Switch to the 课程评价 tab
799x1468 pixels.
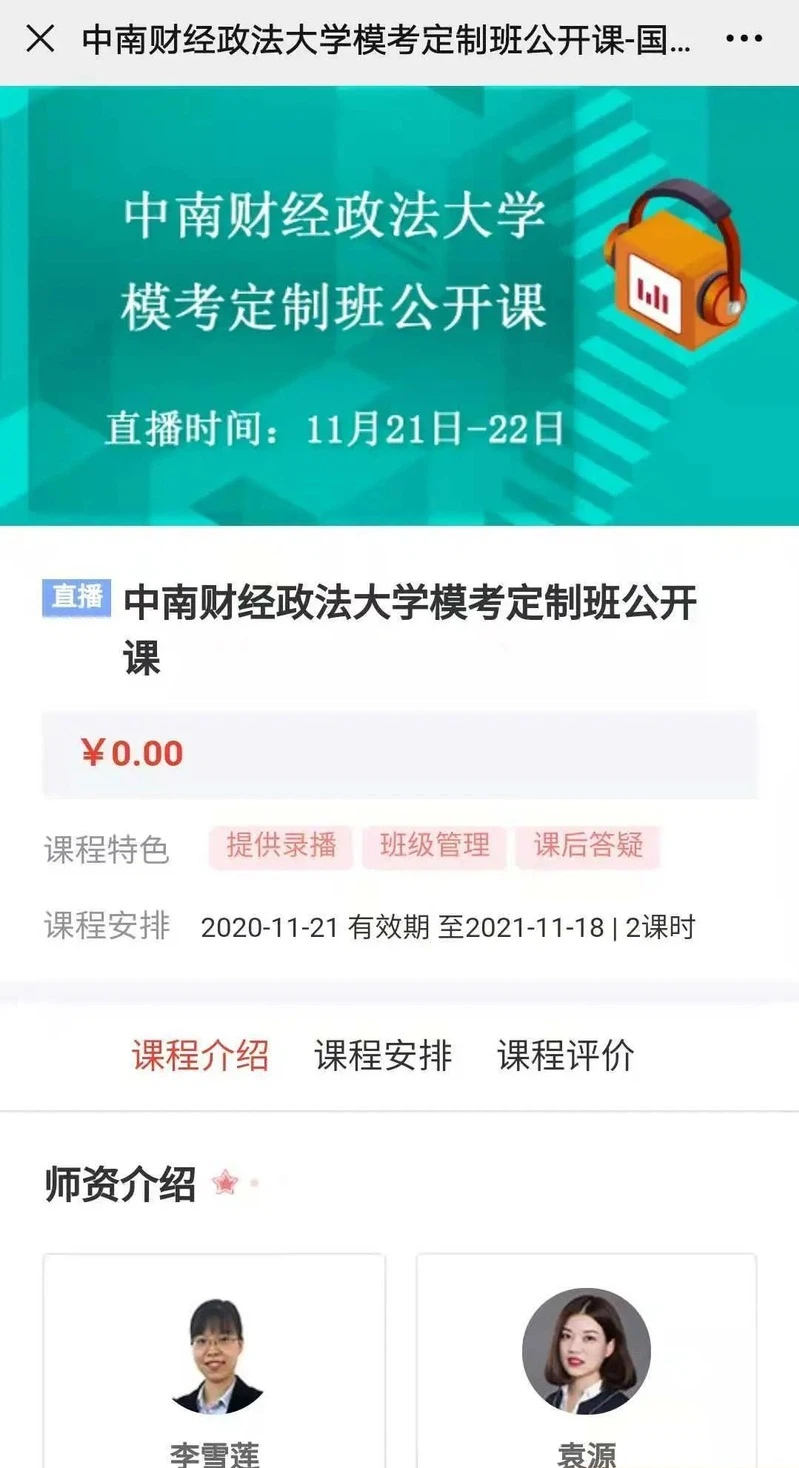pyautogui.click(x=566, y=1056)
